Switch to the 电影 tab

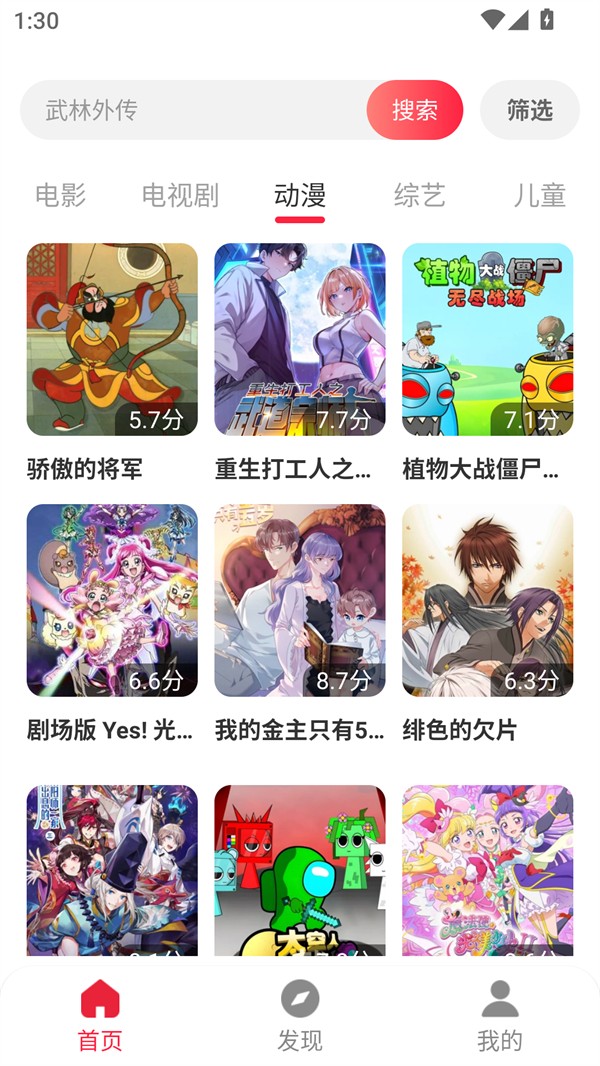tap(61, 195)
